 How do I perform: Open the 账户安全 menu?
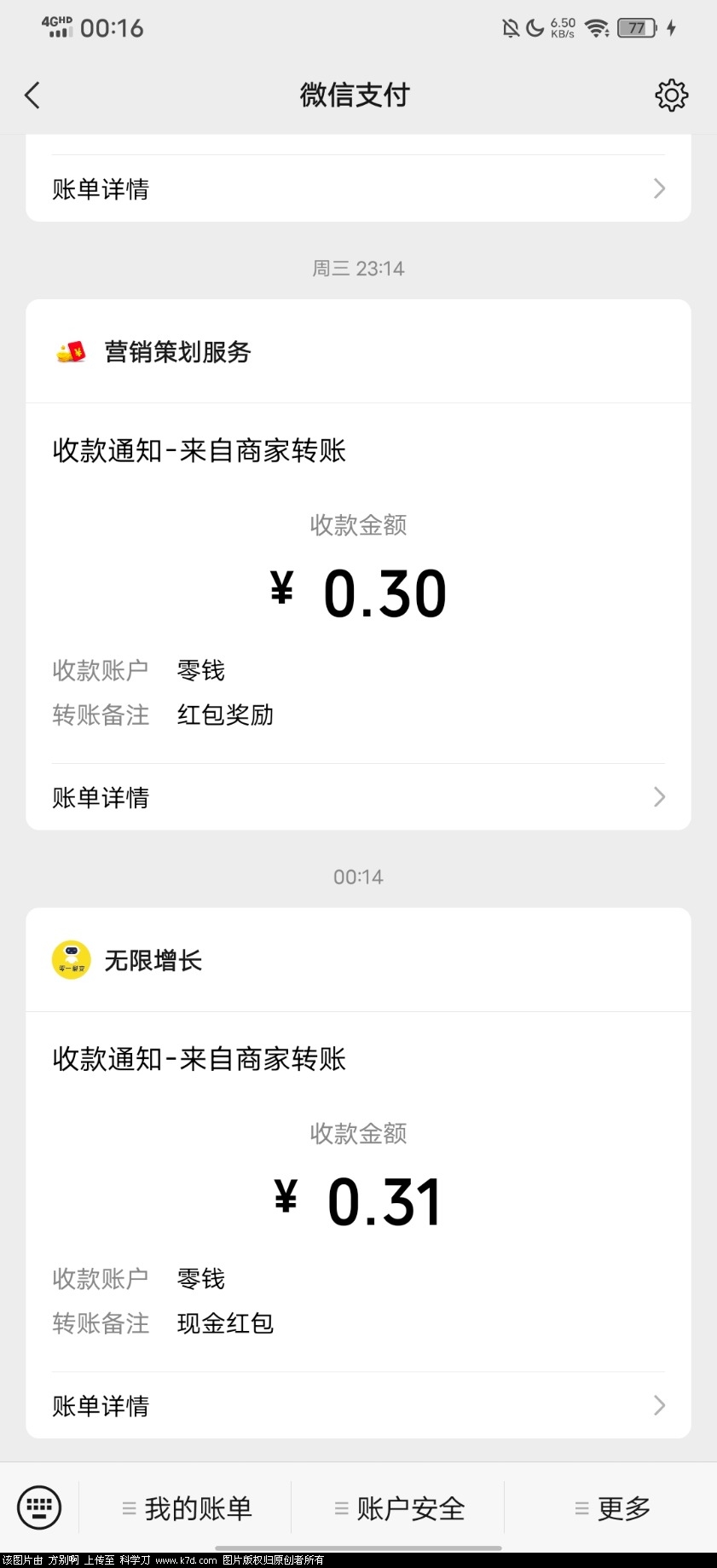pos(399,1508)
